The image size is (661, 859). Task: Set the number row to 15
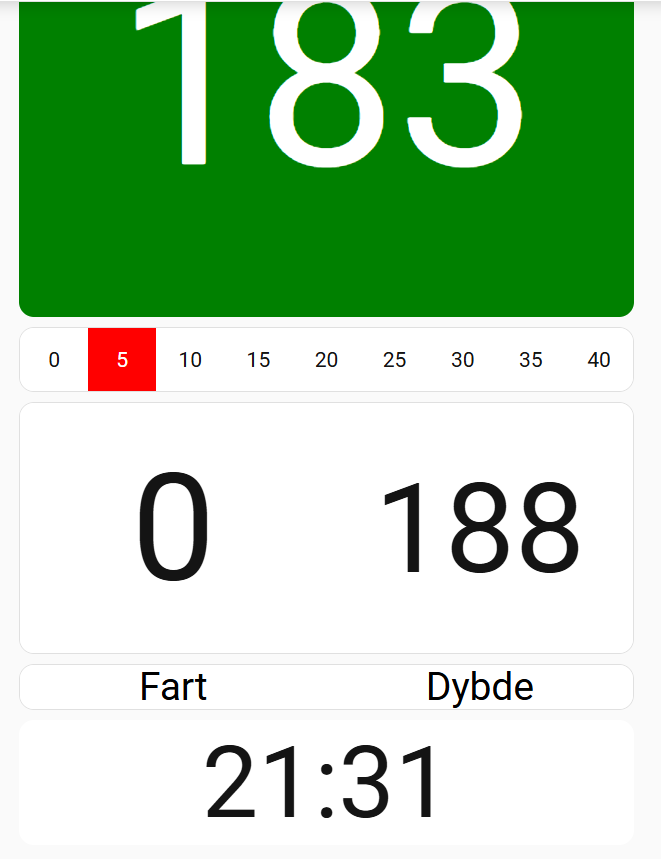pyautogui.click(x=258, y=359)
